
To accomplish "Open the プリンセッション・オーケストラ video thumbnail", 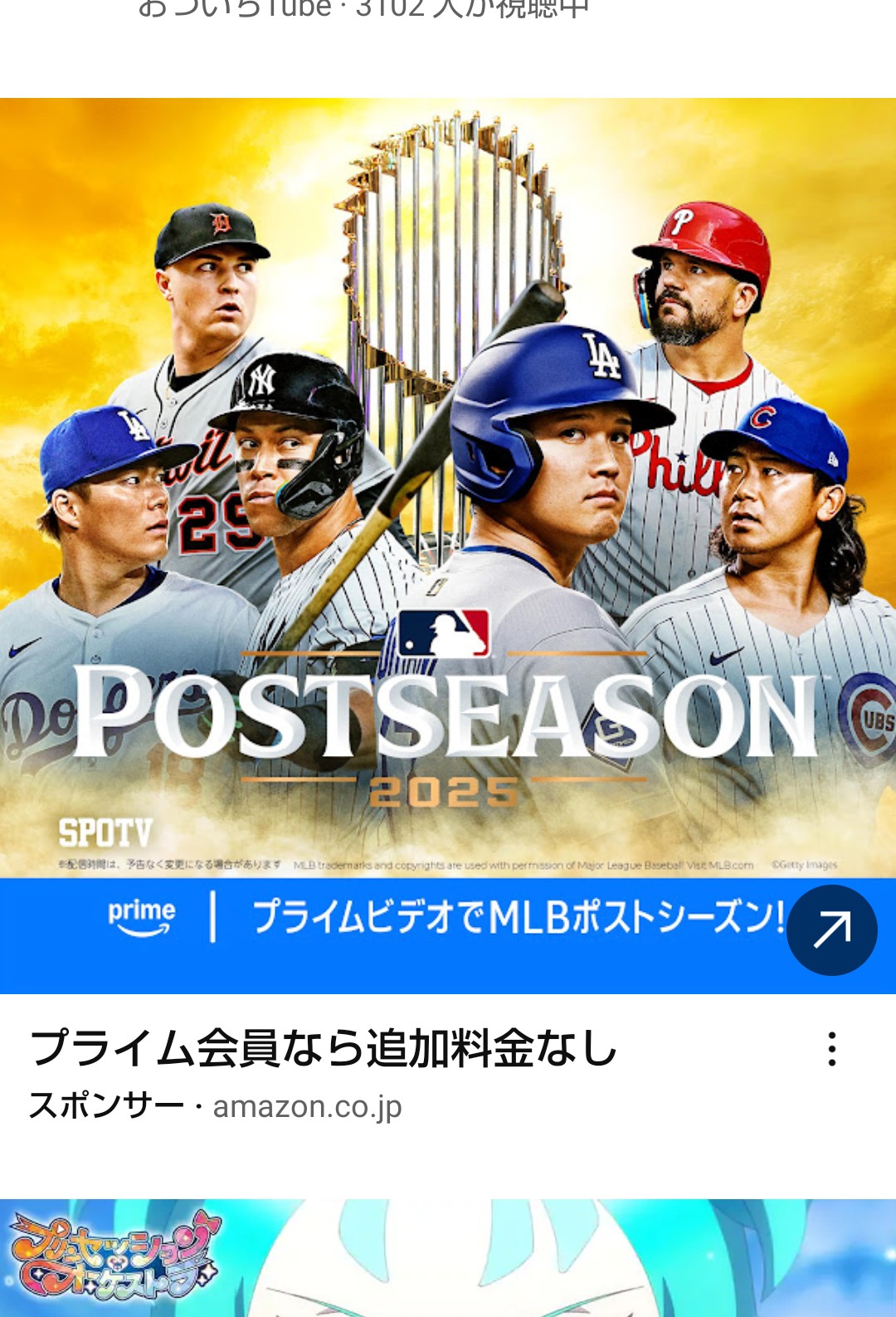I will click(x=448, y=1257).
